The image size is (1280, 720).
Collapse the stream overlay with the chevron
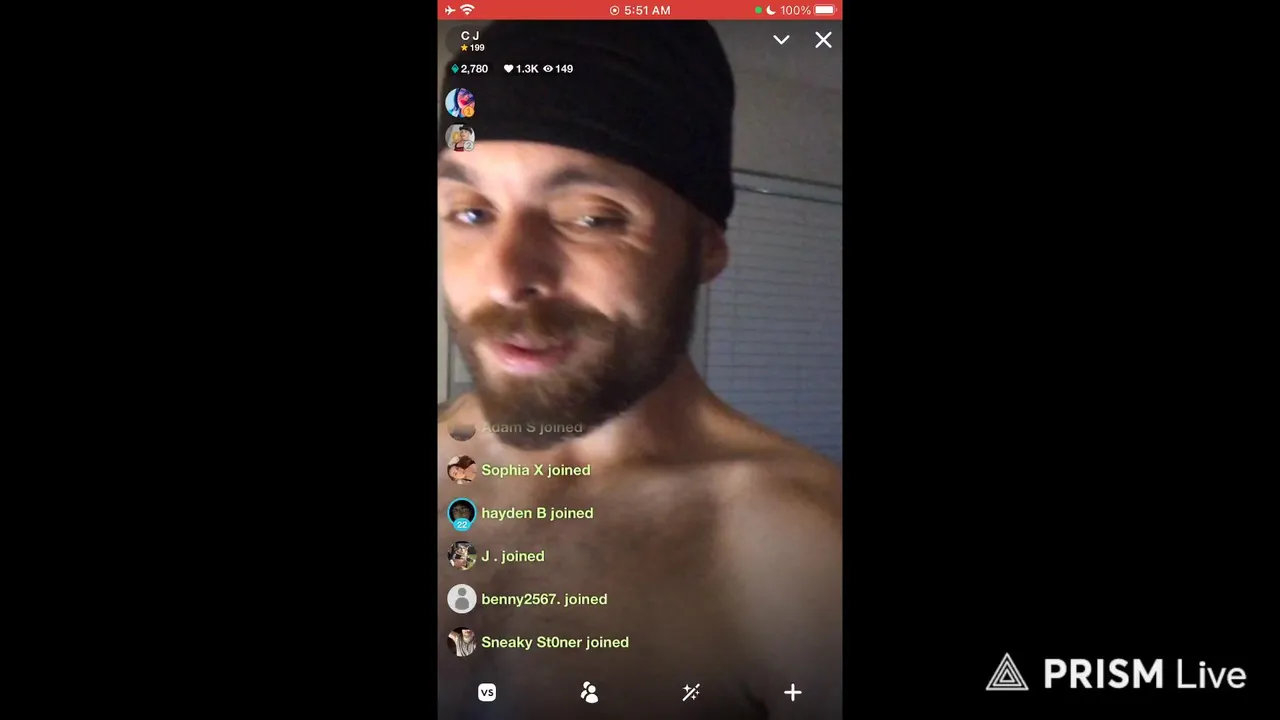point(781,40)
